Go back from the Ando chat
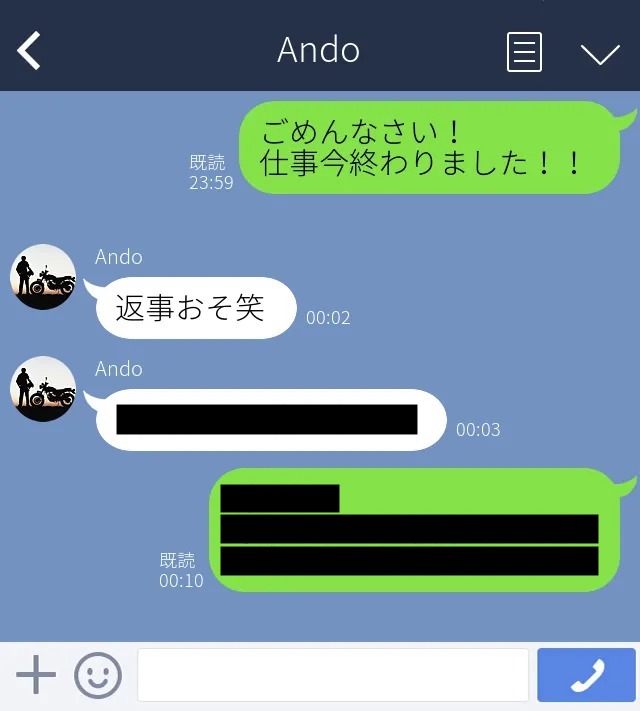The image size is (640, 711). pos(29,50)
